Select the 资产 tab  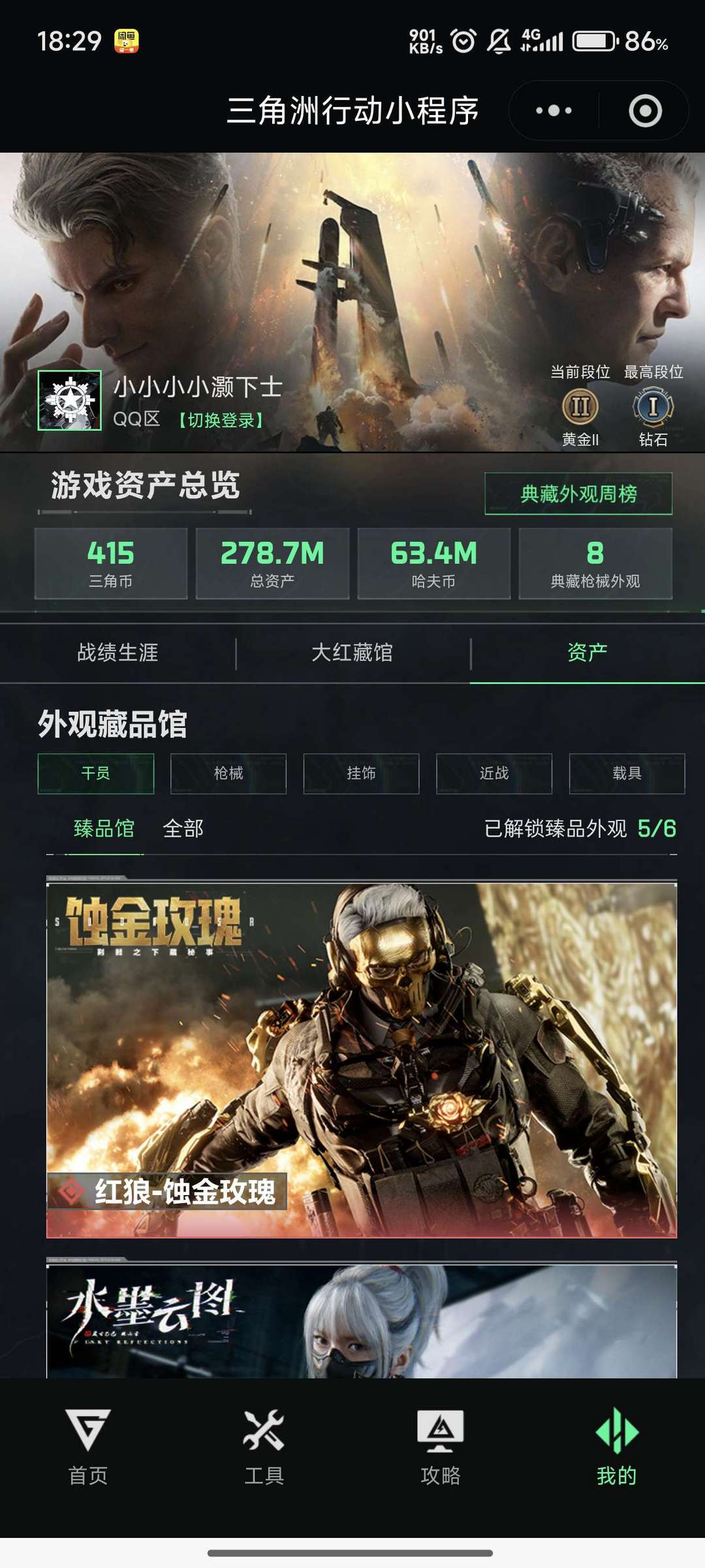click(586, 652)
